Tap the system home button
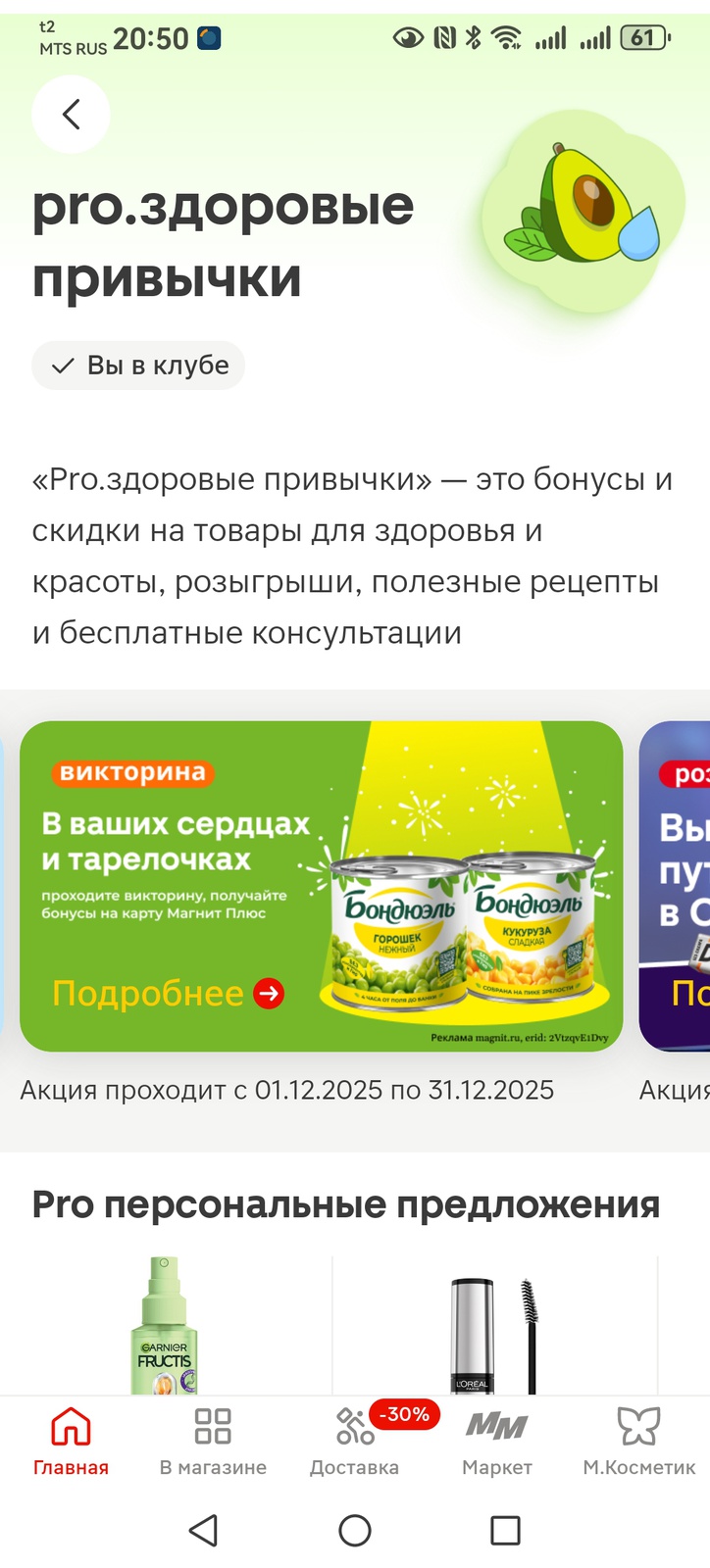 pos(355,1530)
